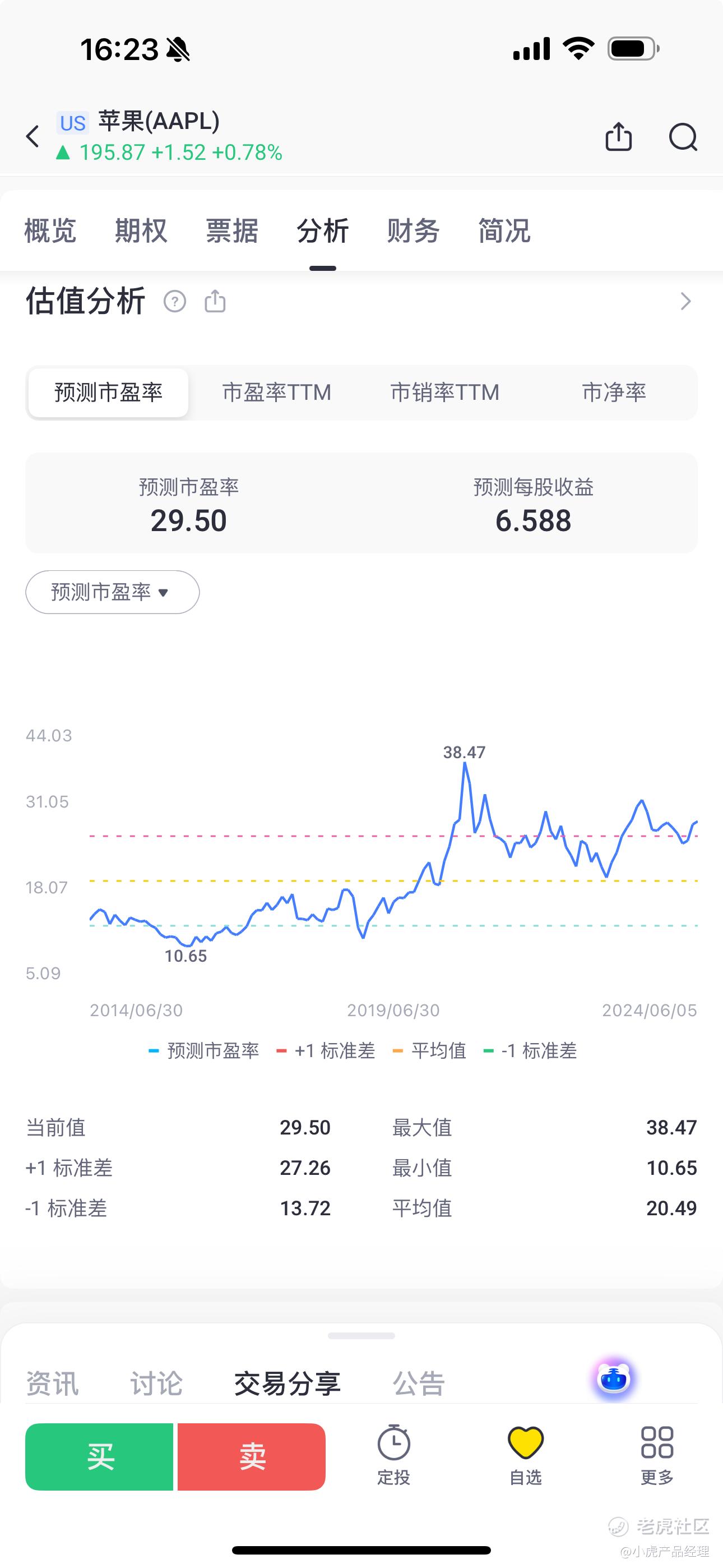Tap the green 买 button

point(99,1456)
